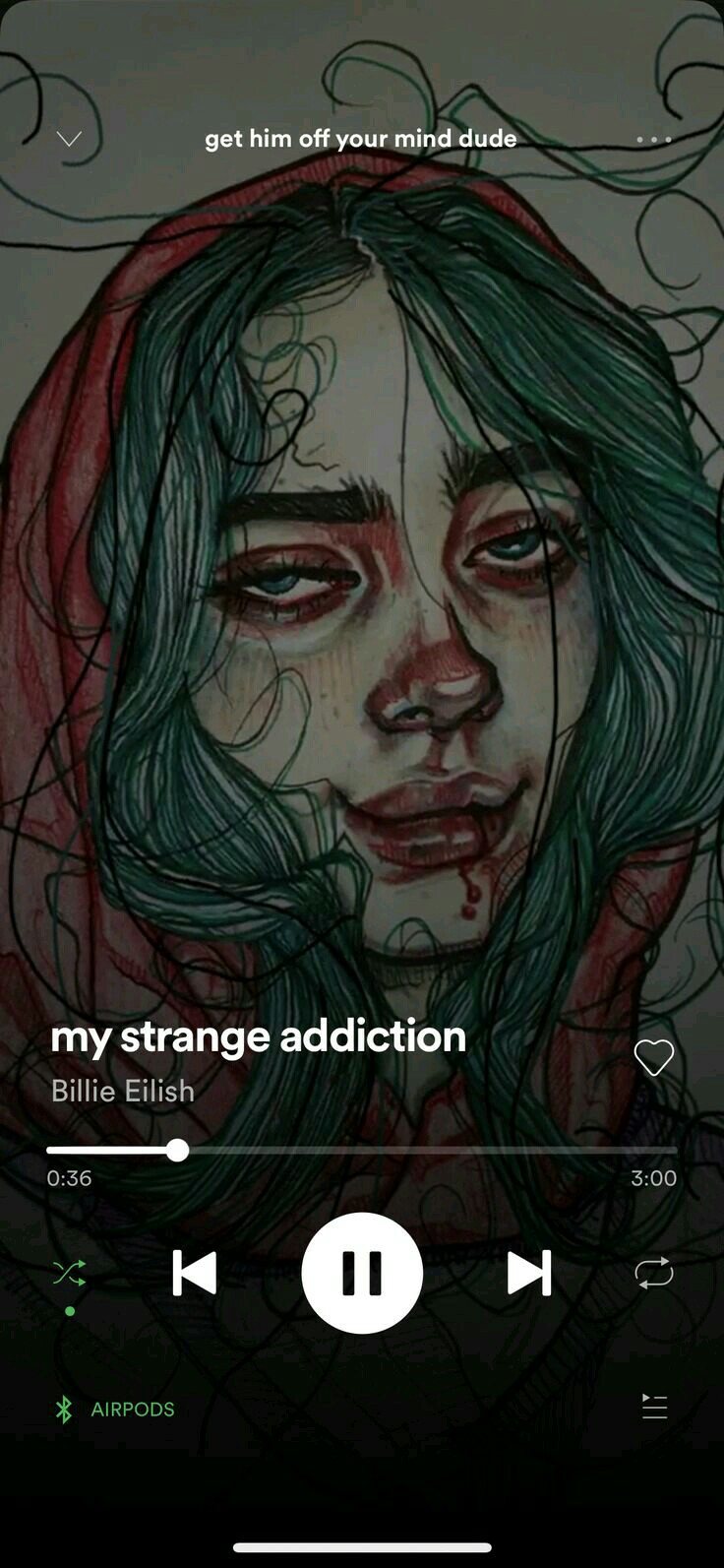Go back to previous track
Viewport: 724px width, 1568px height.
[x=195, y=1273]
